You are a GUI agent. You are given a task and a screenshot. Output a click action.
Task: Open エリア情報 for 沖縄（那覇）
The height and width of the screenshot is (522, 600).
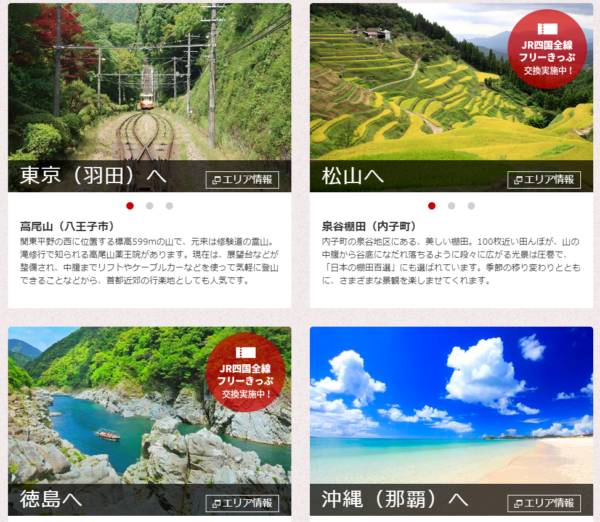[x=543, y=502]
